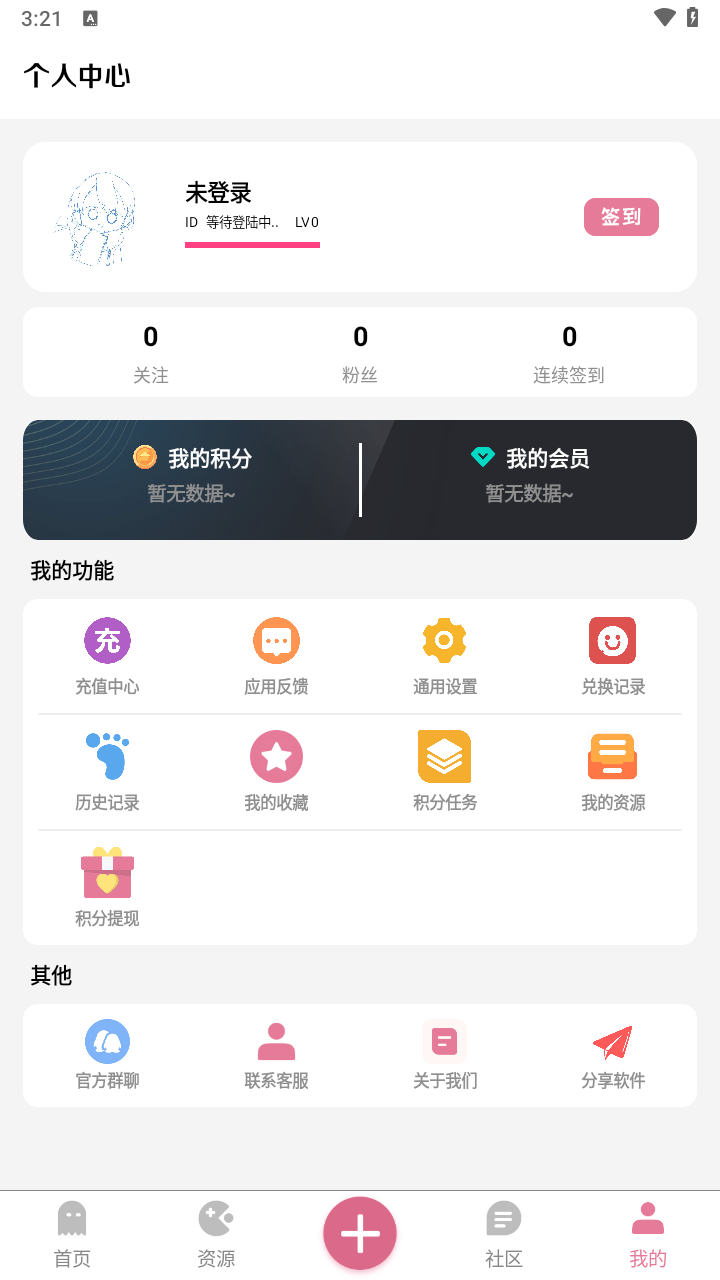The width and height of the screenshot is (720, 1280).
Task: Open 我的资源 resources
Action: pos(613,772)
